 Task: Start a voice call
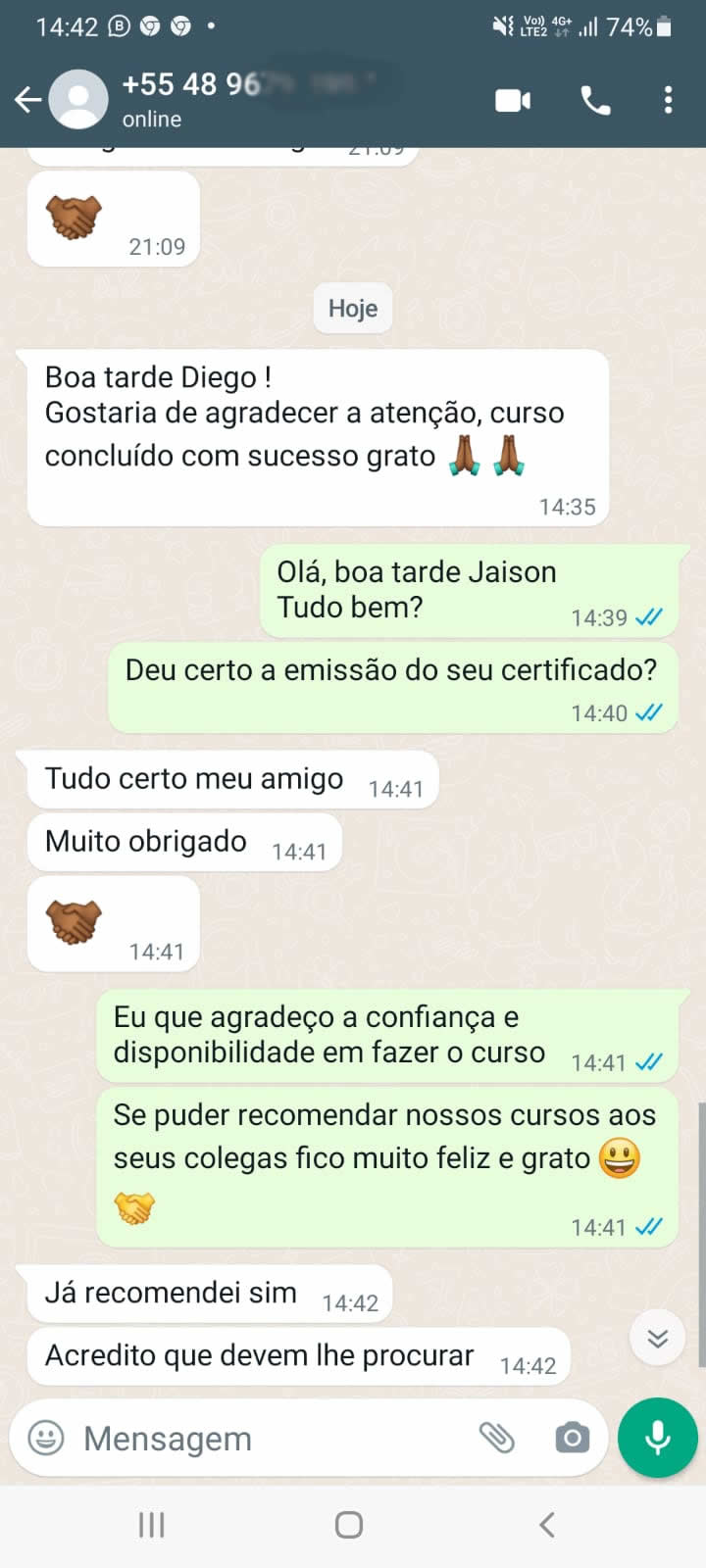pos(595,100)
